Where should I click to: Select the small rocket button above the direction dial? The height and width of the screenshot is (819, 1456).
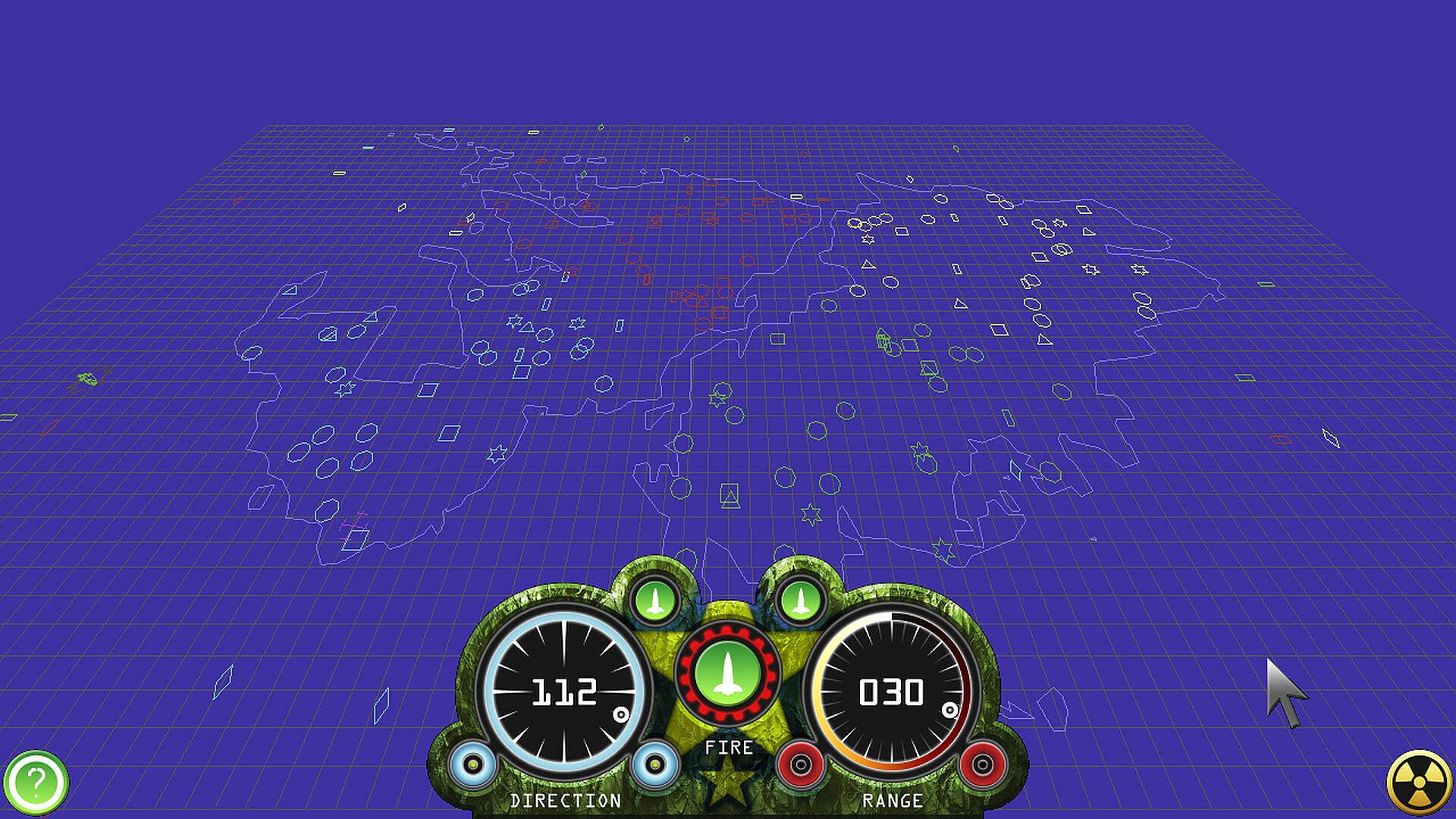tap(656, 601)
